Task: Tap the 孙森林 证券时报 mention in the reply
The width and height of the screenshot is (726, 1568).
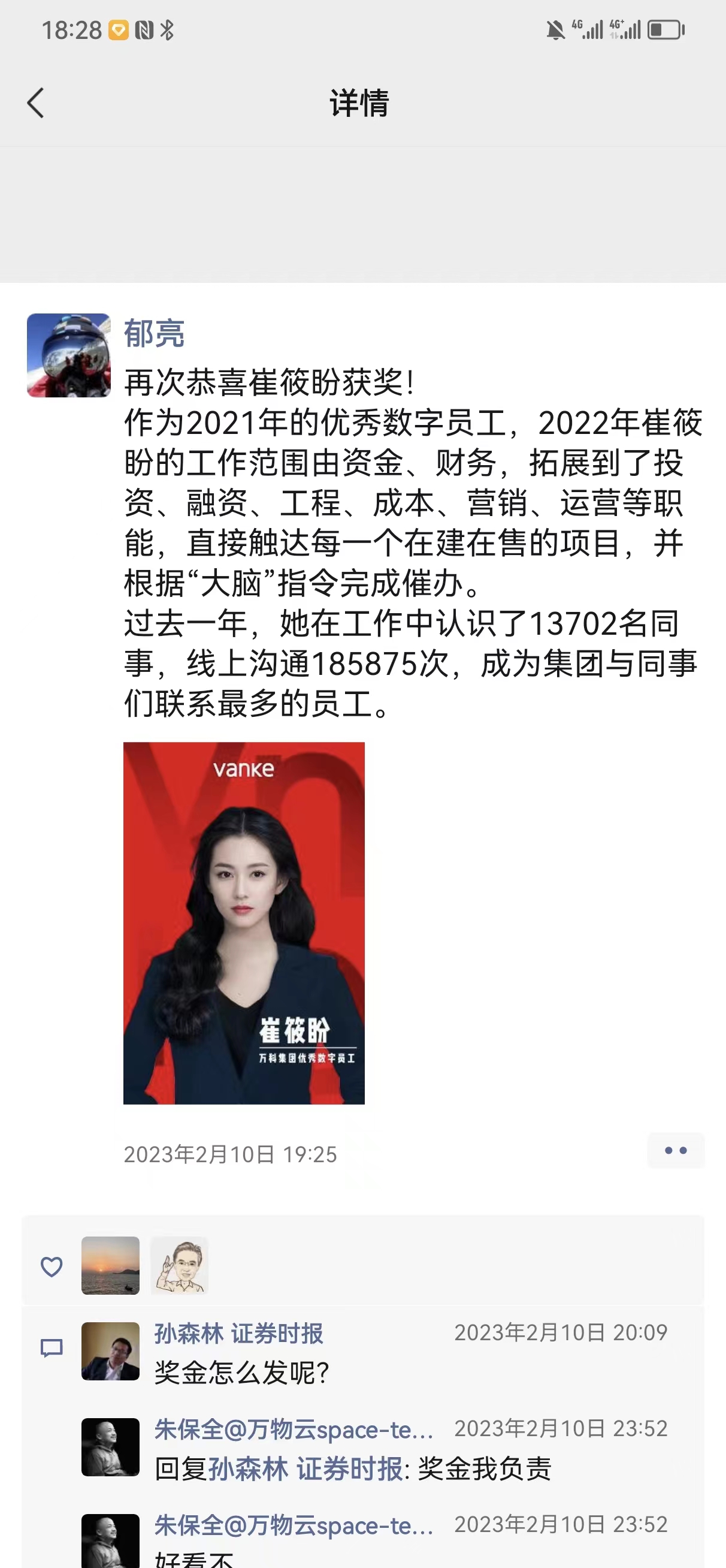Action: click(x=305, y=1469)
